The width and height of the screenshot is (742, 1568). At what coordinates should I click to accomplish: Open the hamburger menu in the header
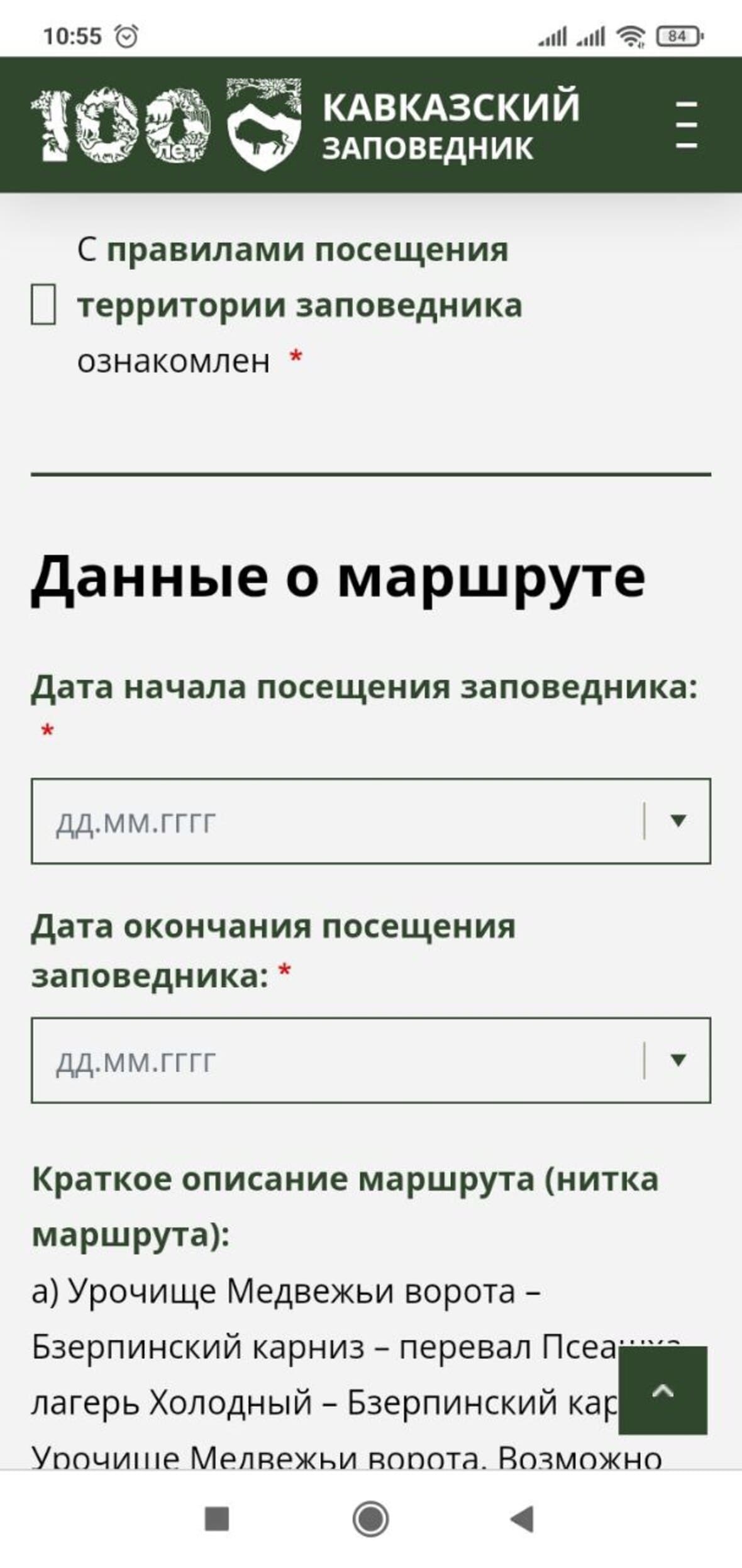pyautogui.click(x=686, y=125)
